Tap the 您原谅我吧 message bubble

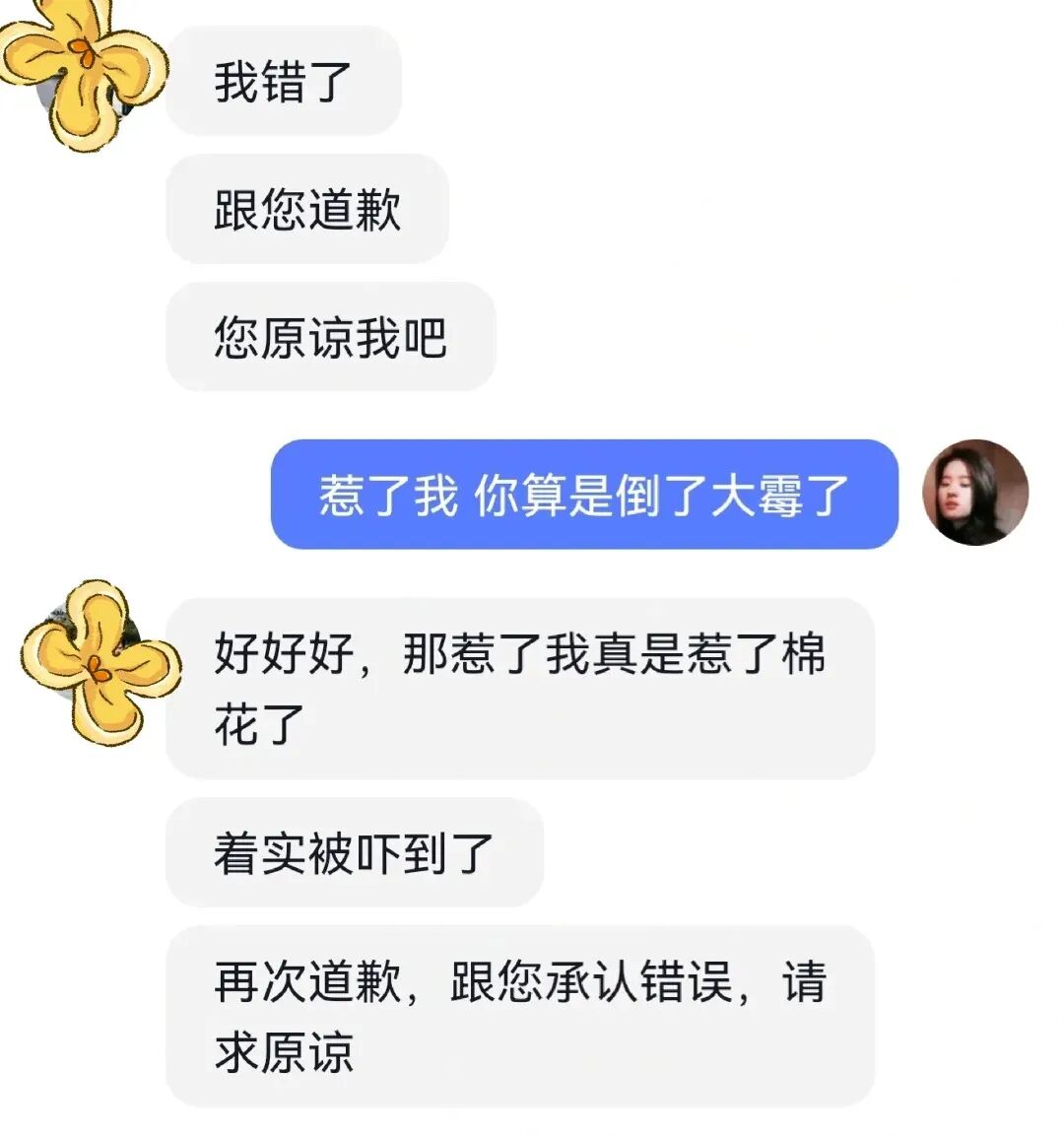point(332,335)
